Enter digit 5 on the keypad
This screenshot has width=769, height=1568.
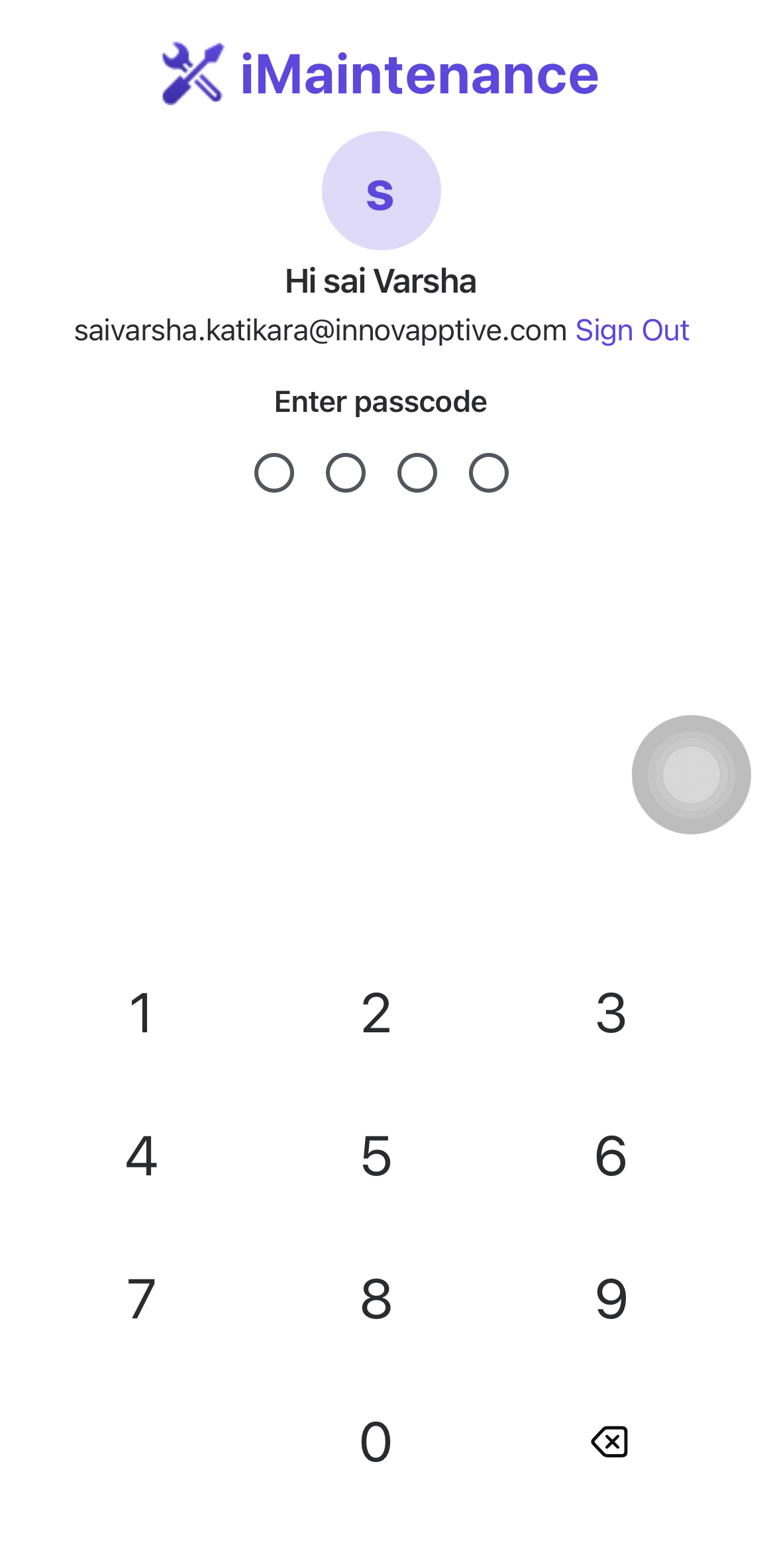[376, 1156]
